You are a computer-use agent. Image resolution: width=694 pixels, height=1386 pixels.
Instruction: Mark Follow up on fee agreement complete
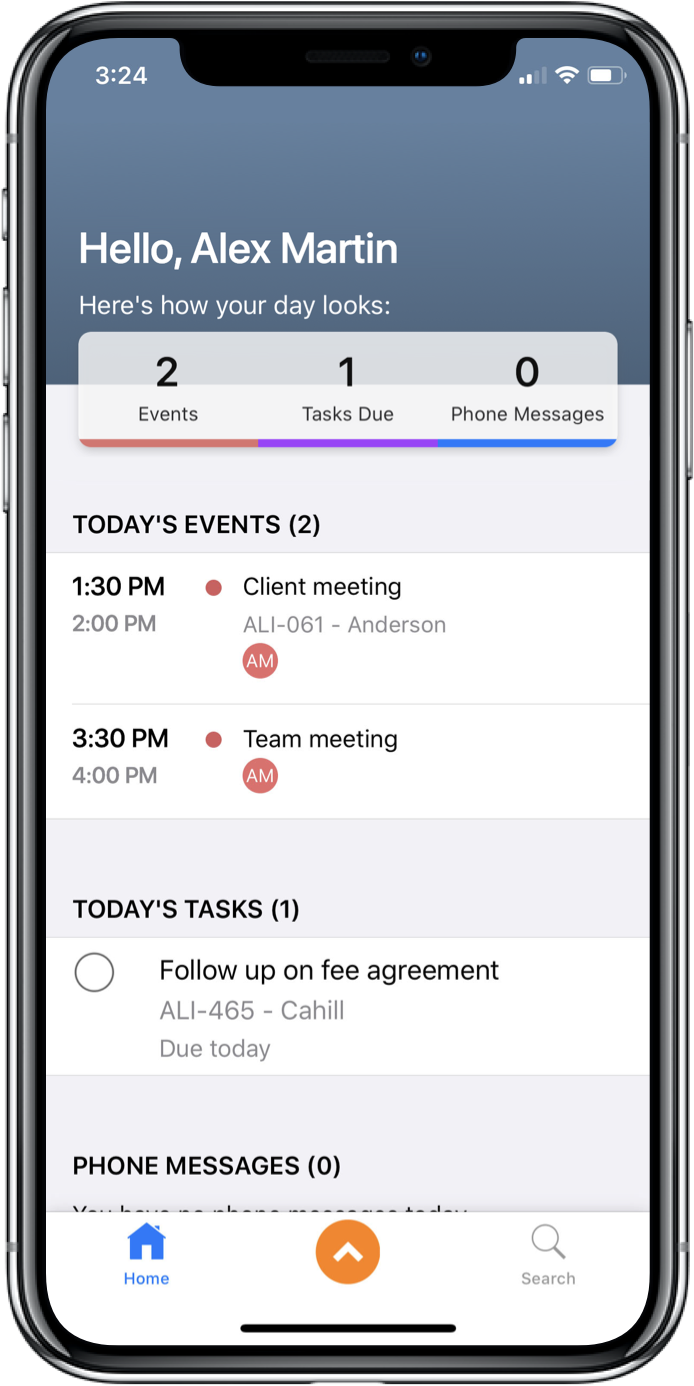click(94, 972)
